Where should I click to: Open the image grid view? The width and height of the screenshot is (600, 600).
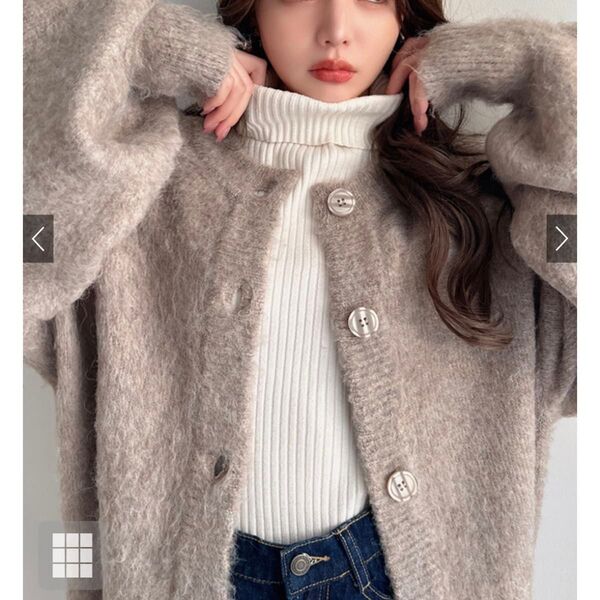coord(72,554)
